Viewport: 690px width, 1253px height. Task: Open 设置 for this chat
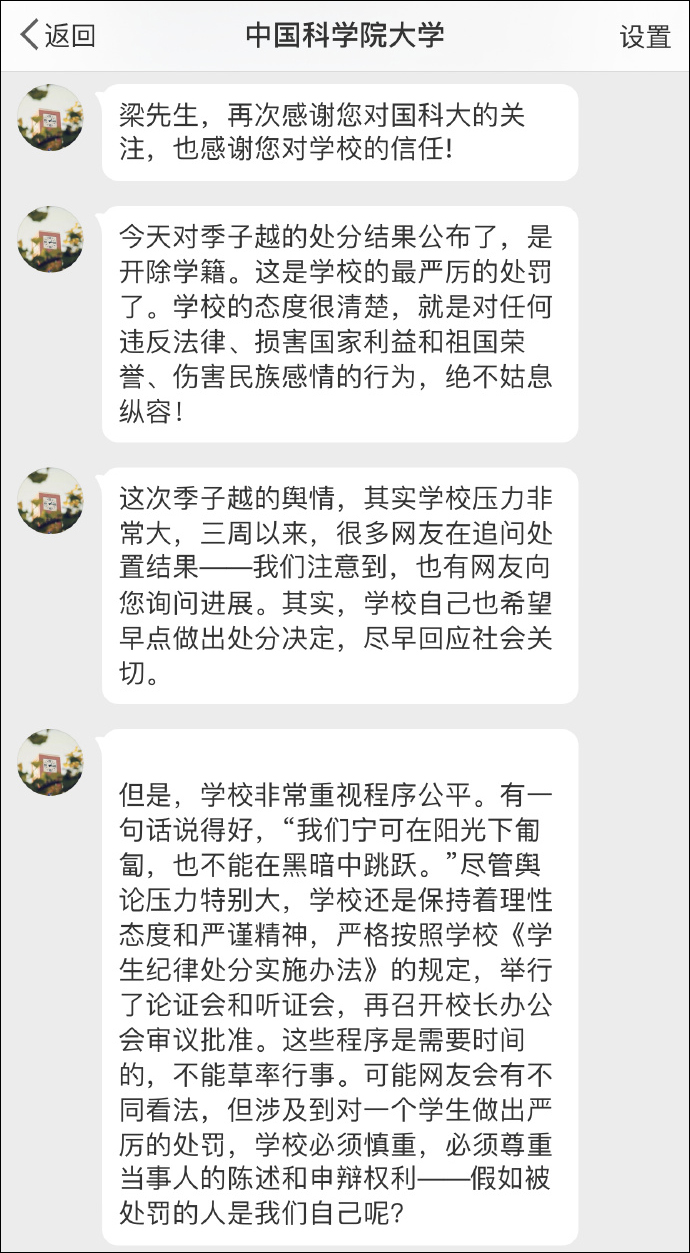coord(644,37)
